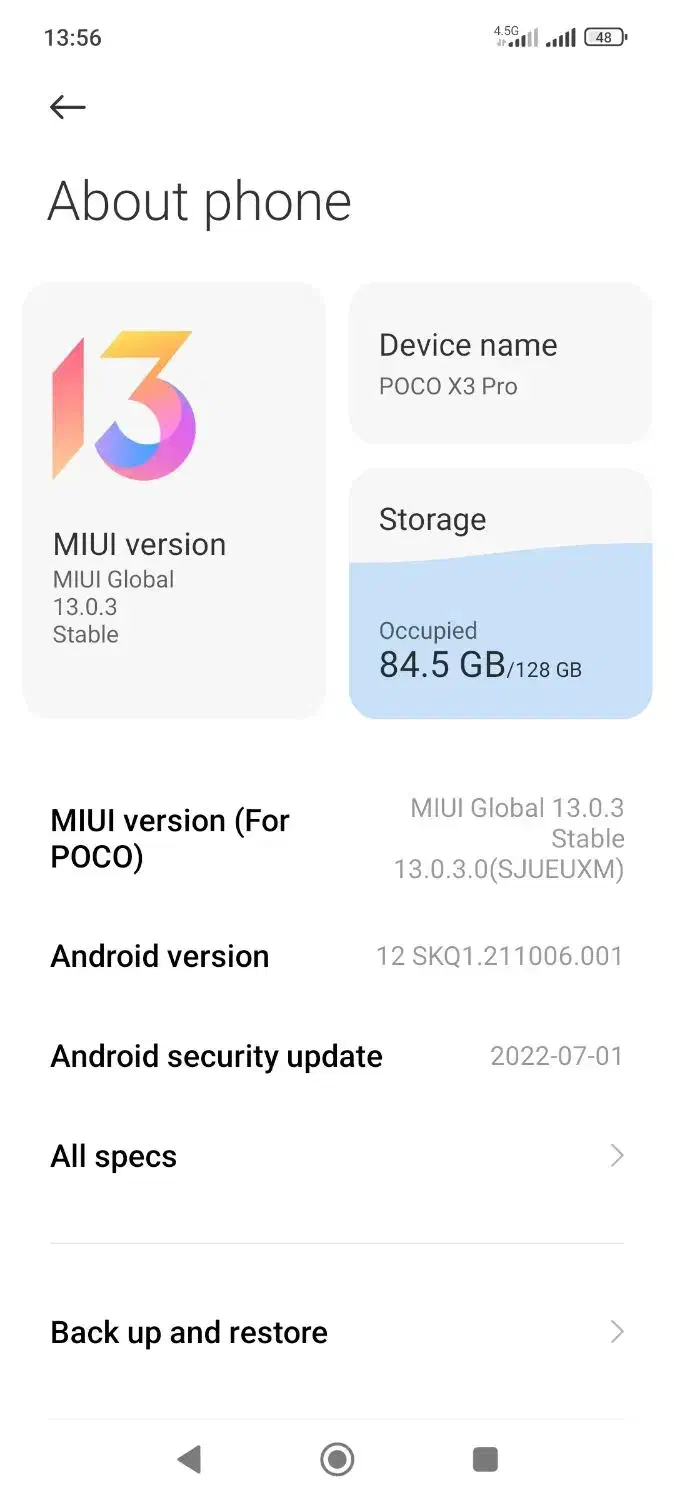Tap the Android security update row
Screen dimensions: 675x1500
click(337, 1056)
